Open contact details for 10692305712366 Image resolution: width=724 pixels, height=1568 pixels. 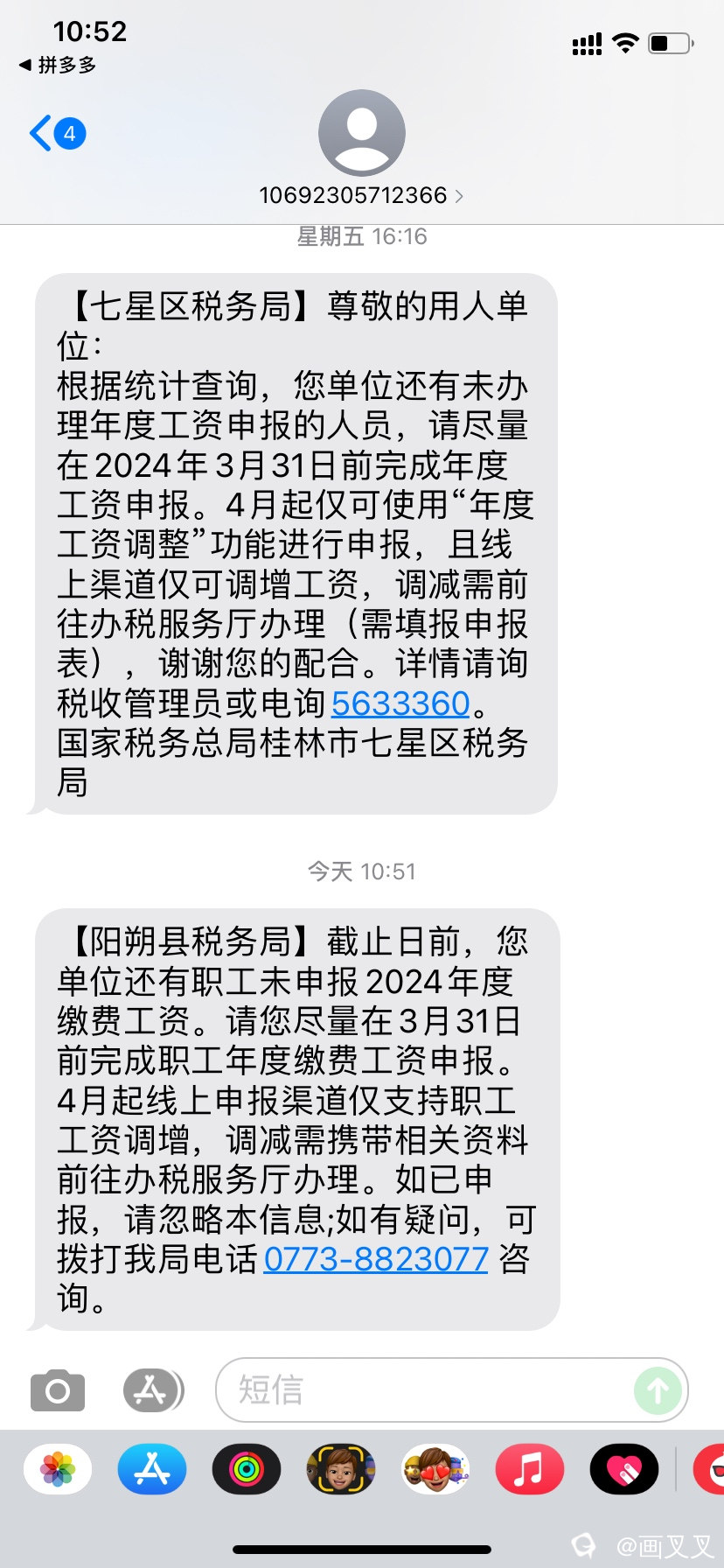[361, 195]
